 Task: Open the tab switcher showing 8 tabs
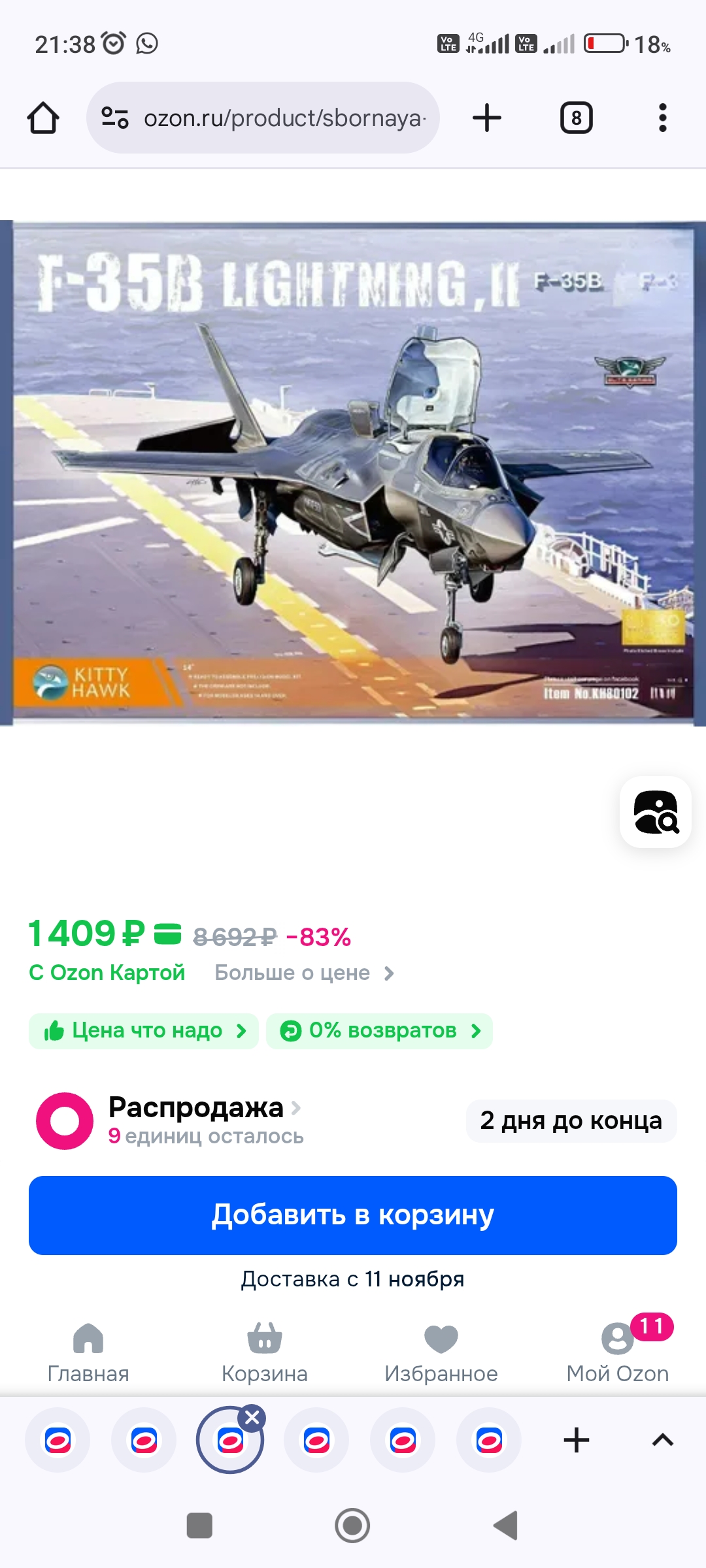pos(576,118)
